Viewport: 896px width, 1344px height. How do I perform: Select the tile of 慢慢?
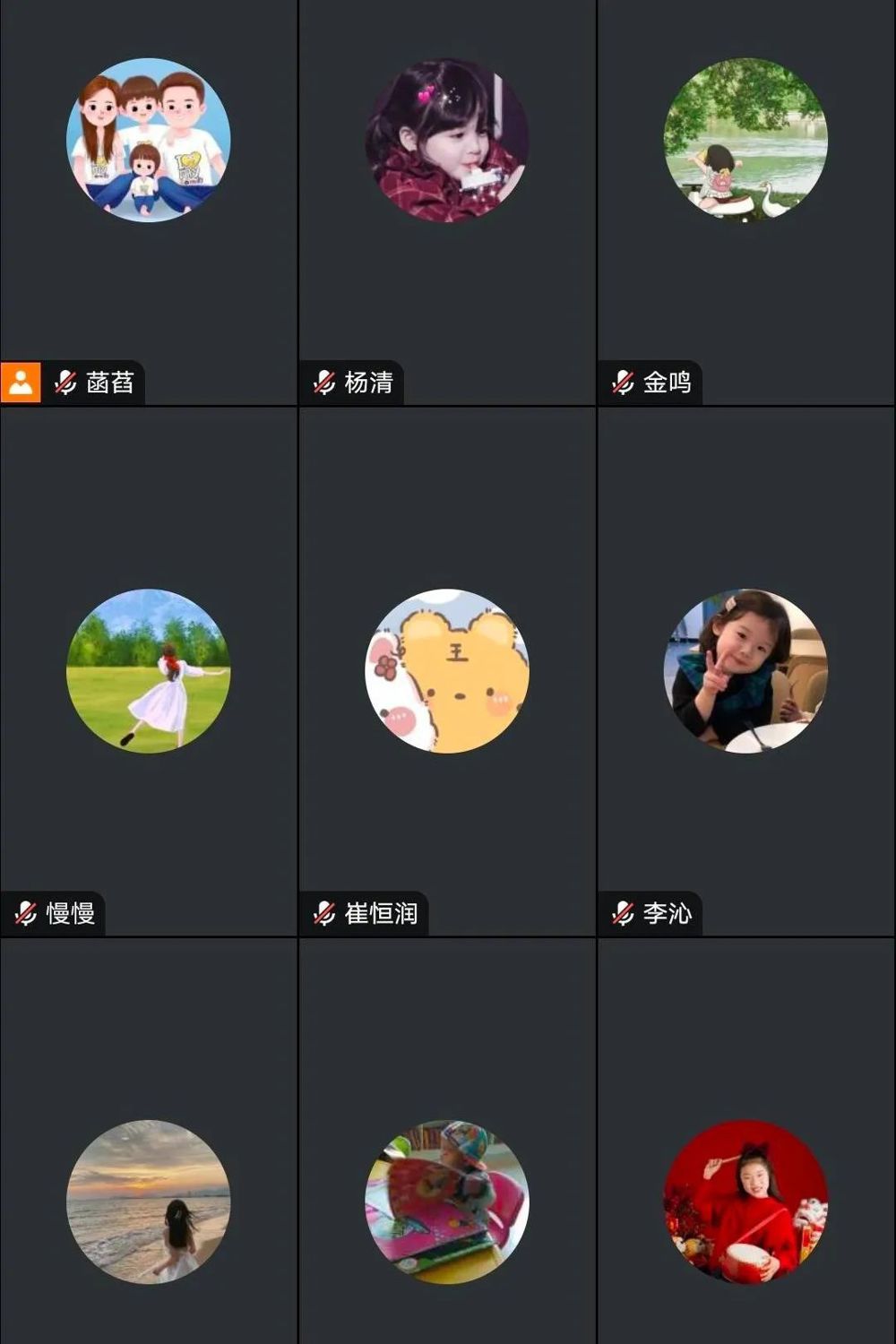(148, 672)
